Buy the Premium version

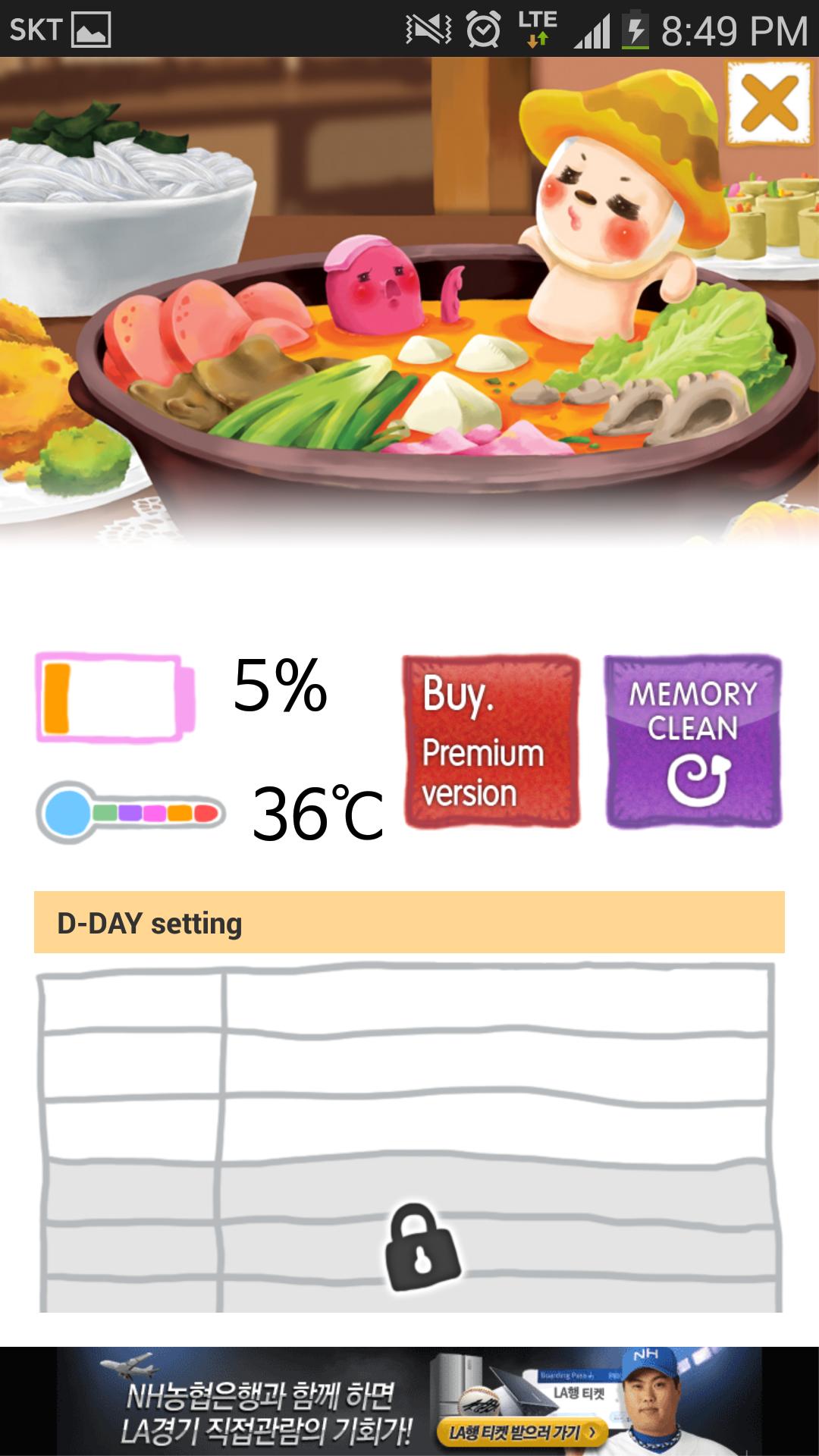pos(491,742)
